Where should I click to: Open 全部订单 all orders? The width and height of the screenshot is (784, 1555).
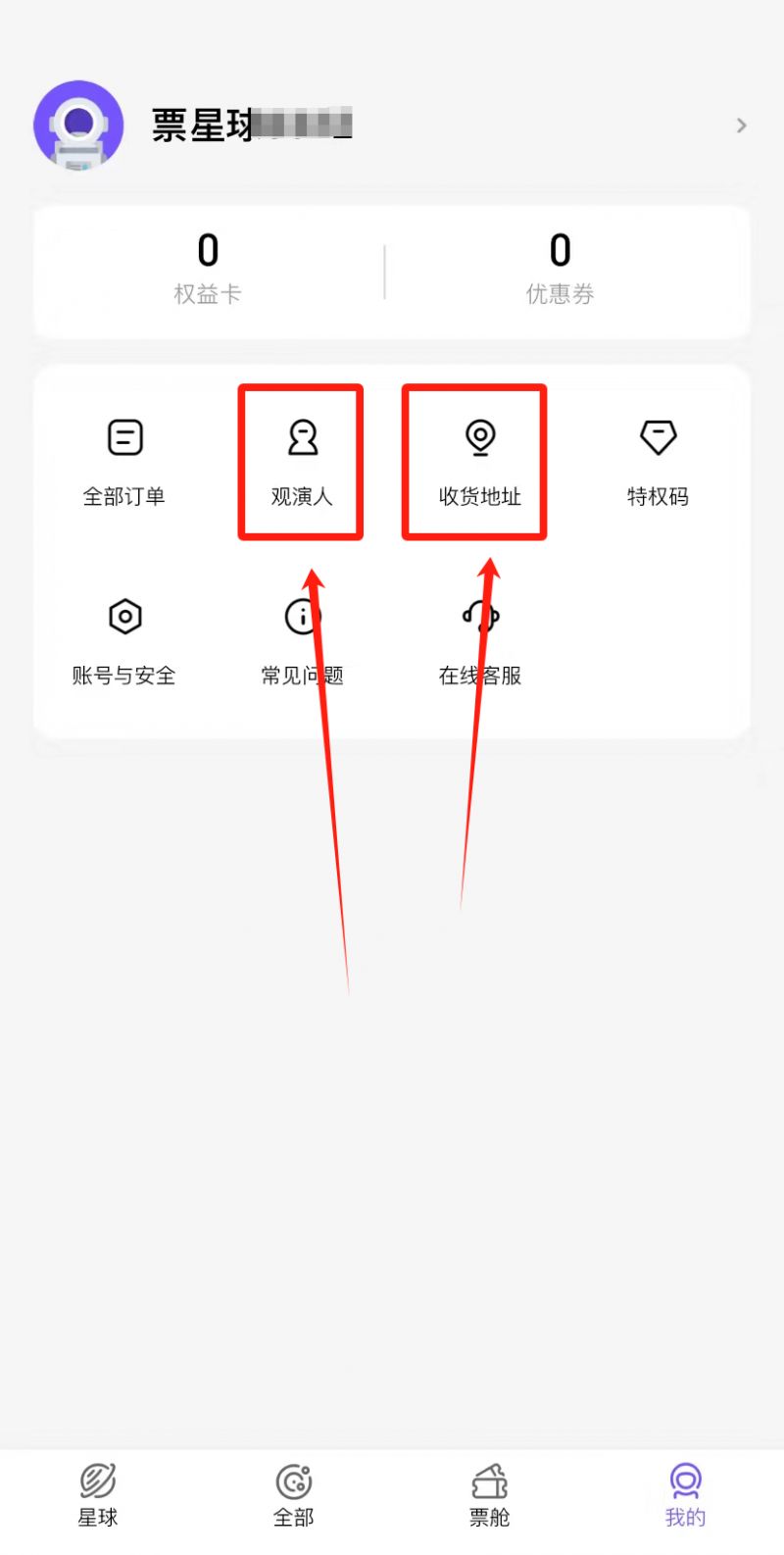(x=124, y=461)
